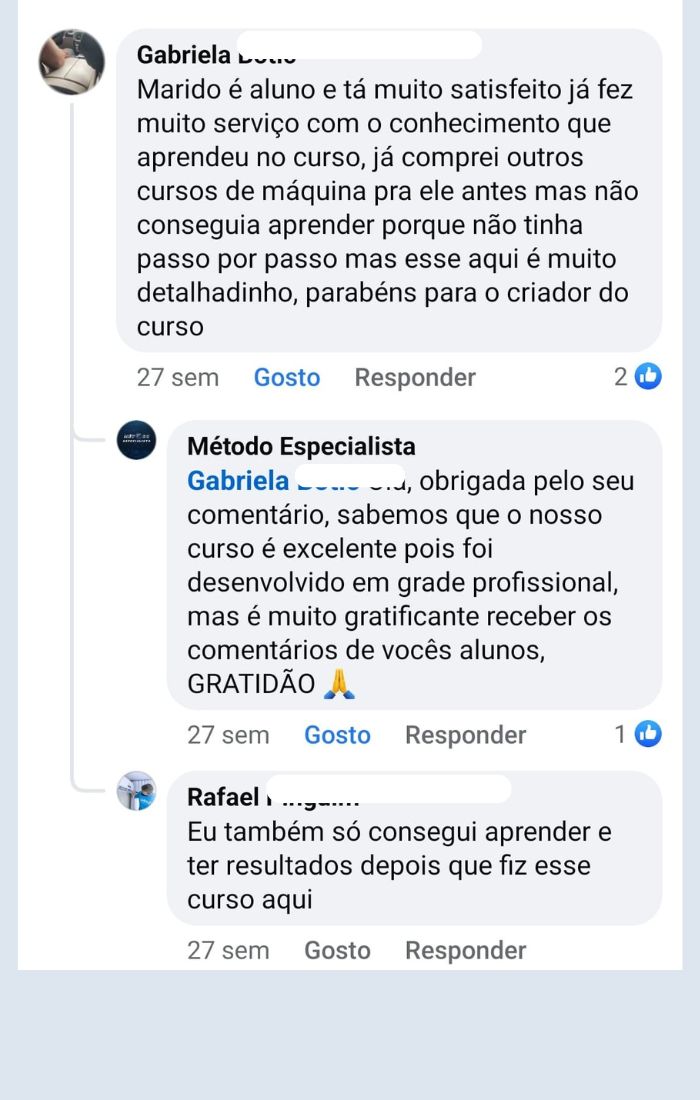Open the blue Gabriela mention link
700x1100 pixels.
(237, 480)
